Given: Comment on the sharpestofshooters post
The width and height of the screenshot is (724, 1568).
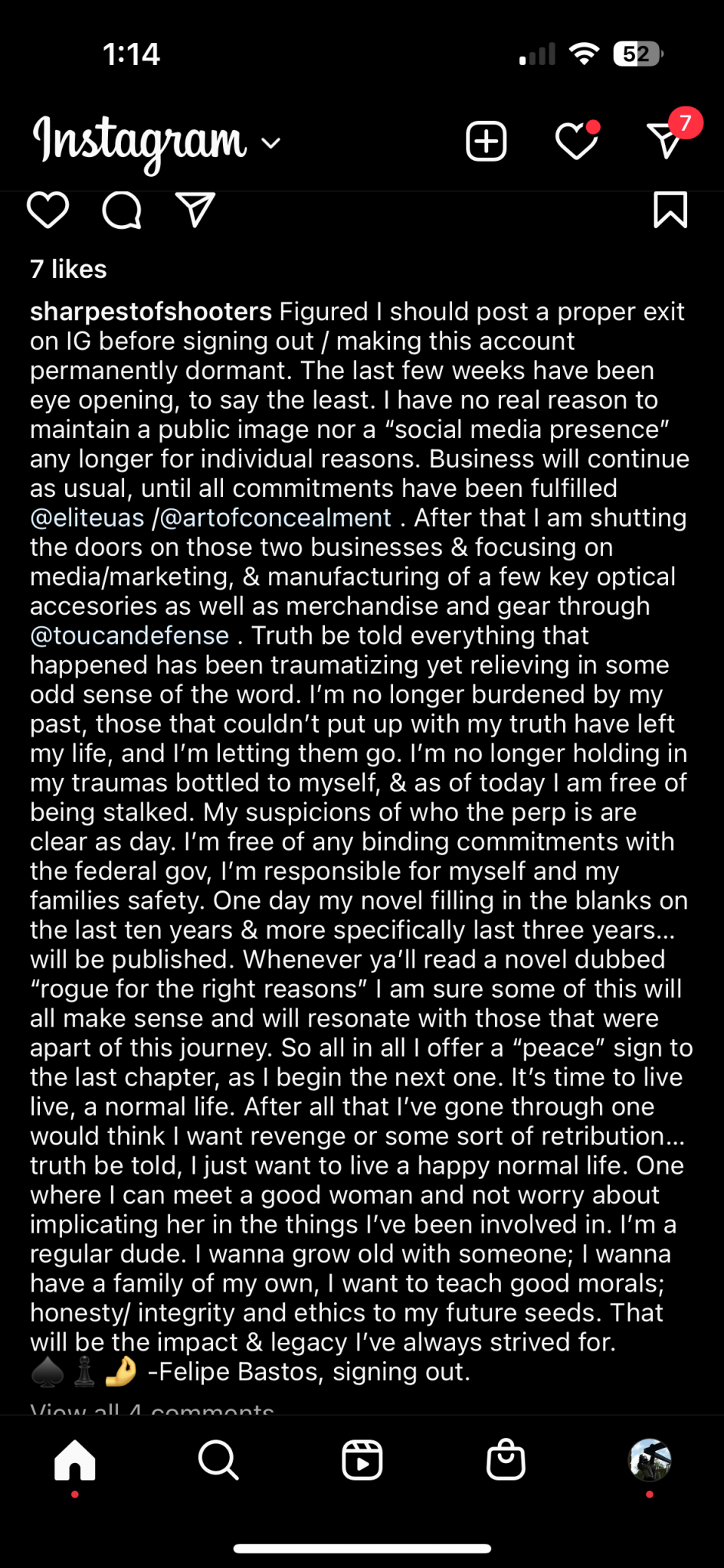Looking at the screenshot, I should [122, 210].
